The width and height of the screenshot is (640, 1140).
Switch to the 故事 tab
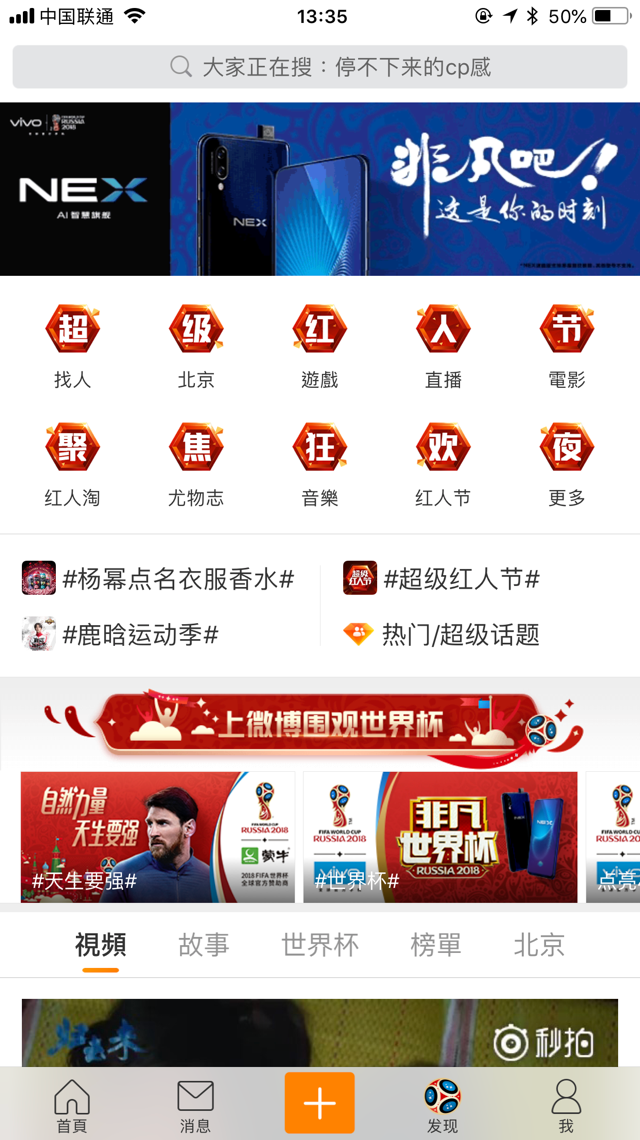point(204,945)
